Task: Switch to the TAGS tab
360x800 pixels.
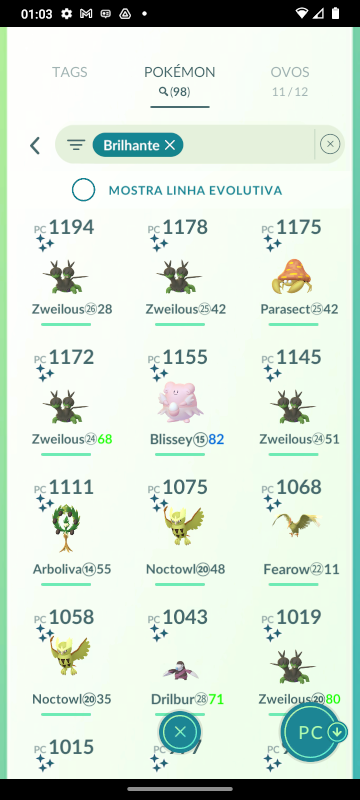Action: coord(69,72)
